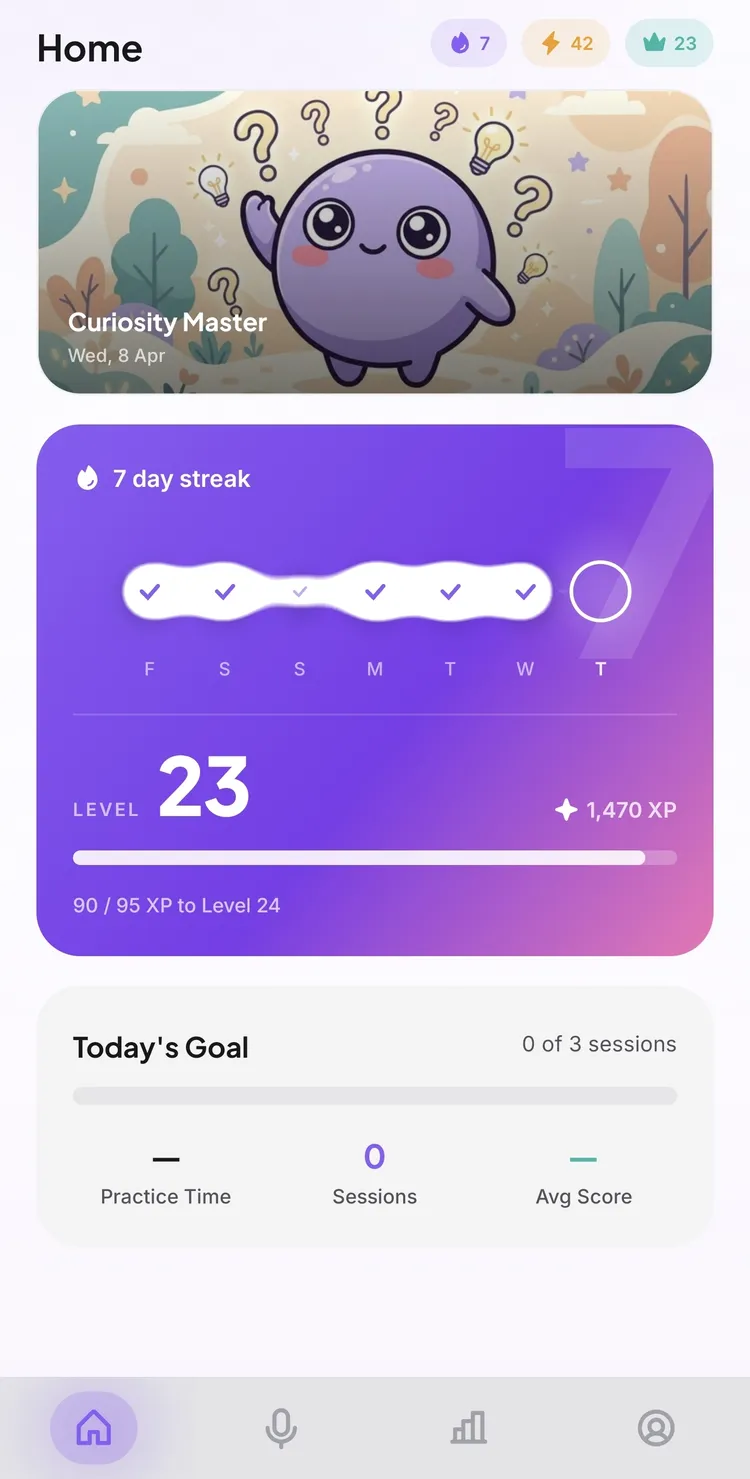
Task: Toggle Friday's streak checkmark
Action: pyautogui.click(x=149, y=591)
